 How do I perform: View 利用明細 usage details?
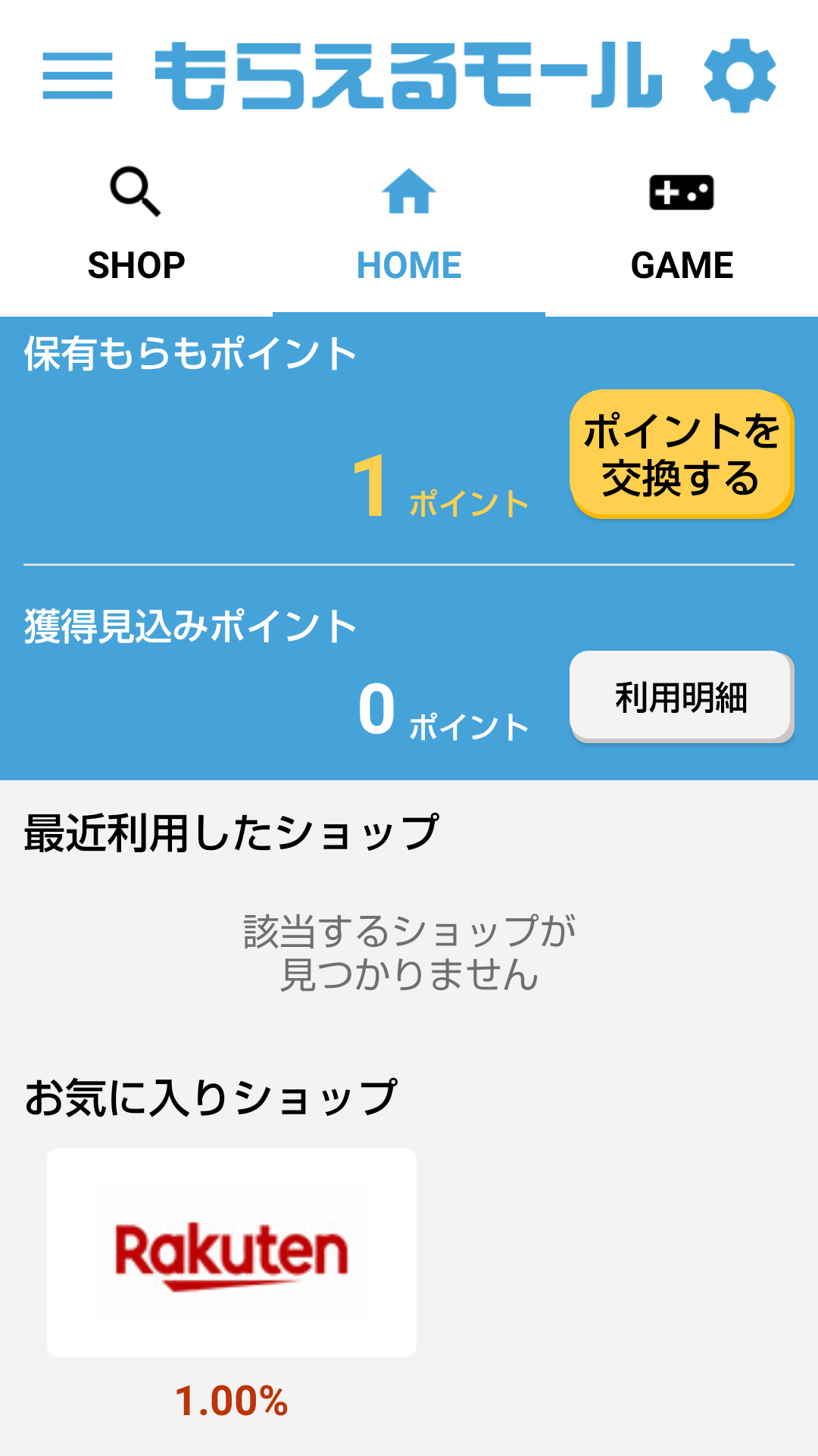[x=682, y=696]
